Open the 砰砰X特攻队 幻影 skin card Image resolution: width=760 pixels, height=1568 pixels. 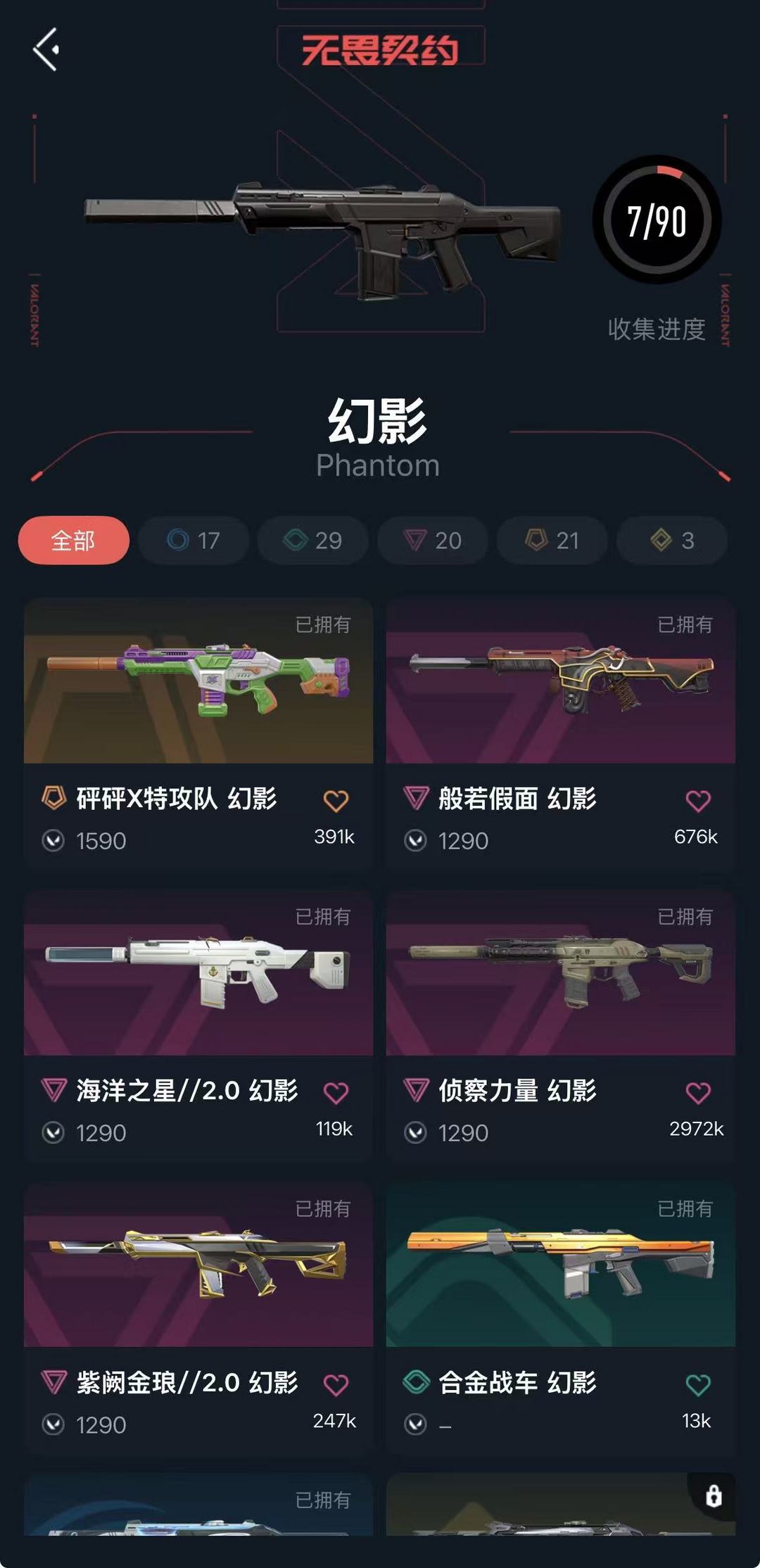198,734
